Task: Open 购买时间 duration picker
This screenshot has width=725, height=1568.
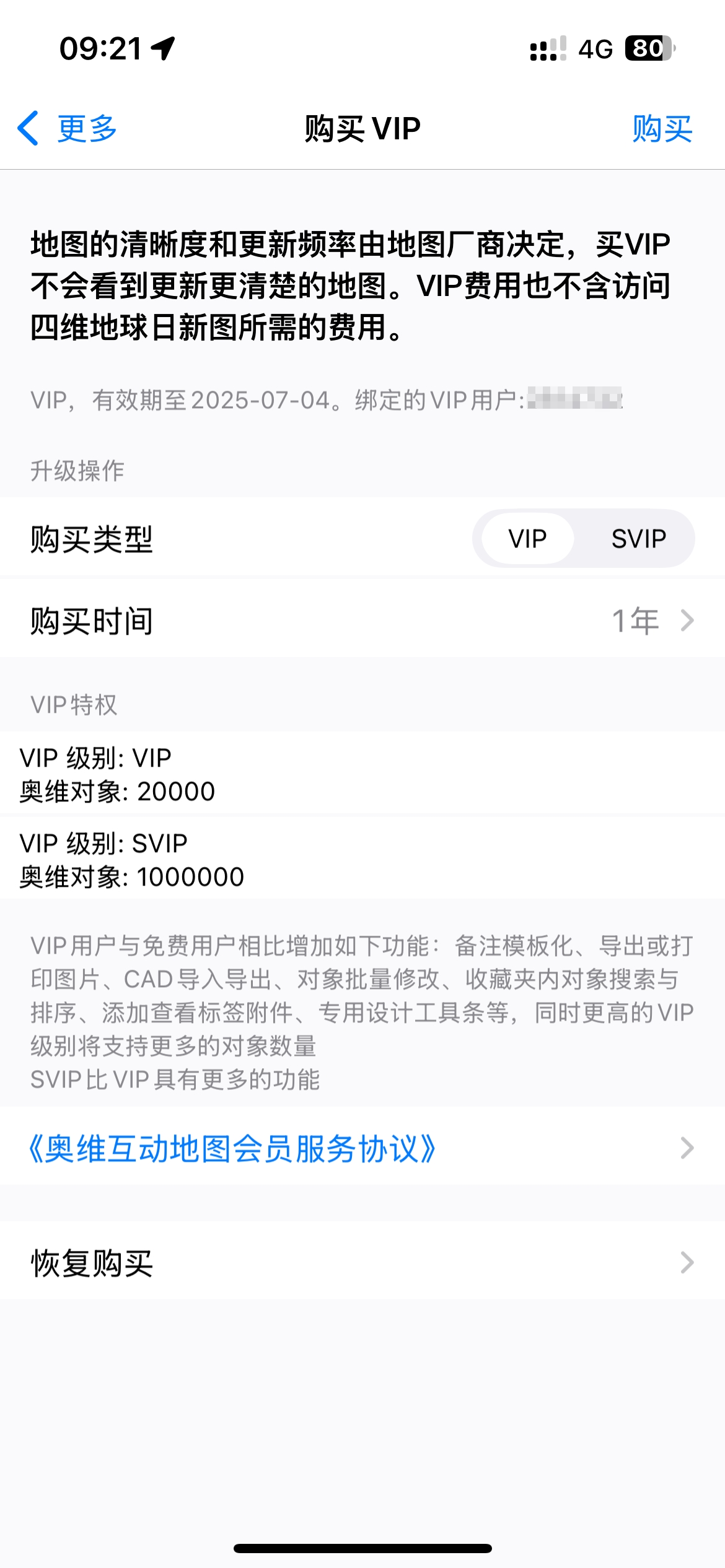Action: (x=362, y=621)
